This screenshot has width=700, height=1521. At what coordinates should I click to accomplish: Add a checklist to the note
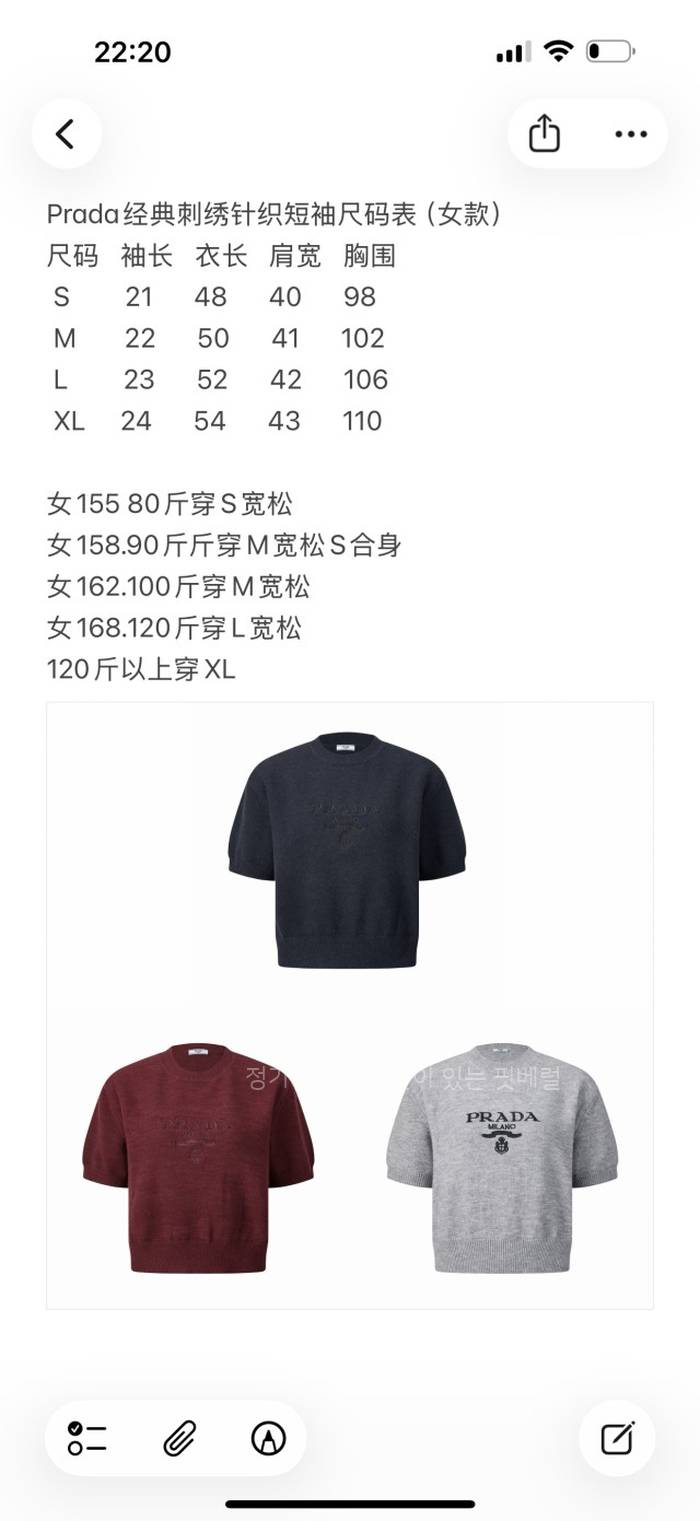point(88,1438)
